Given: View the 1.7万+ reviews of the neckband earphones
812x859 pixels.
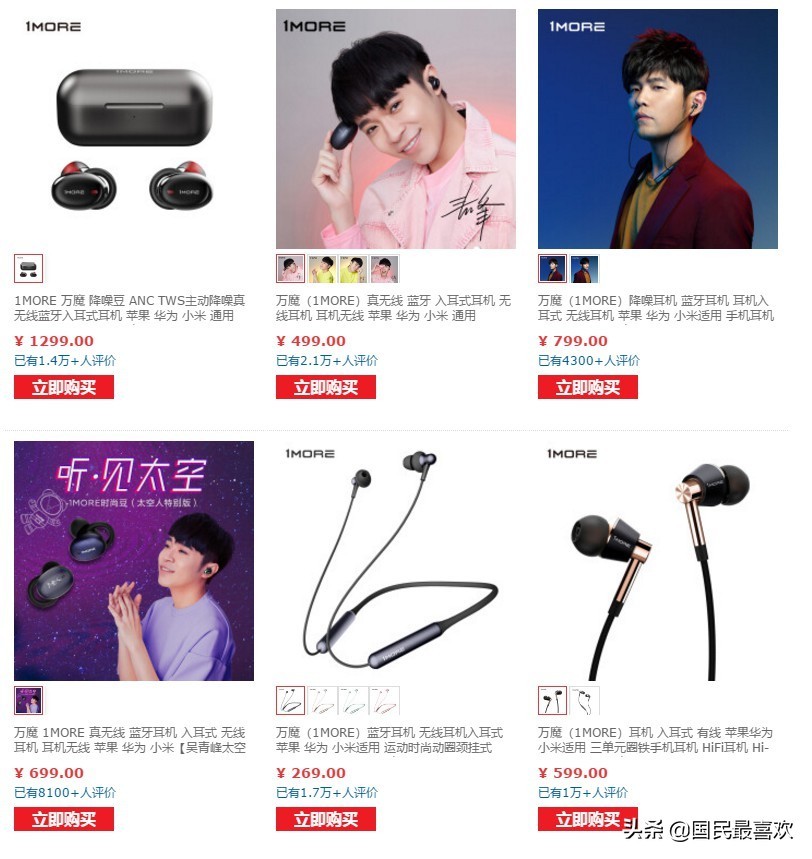Looking at the screenshot, I should (327, 792).
